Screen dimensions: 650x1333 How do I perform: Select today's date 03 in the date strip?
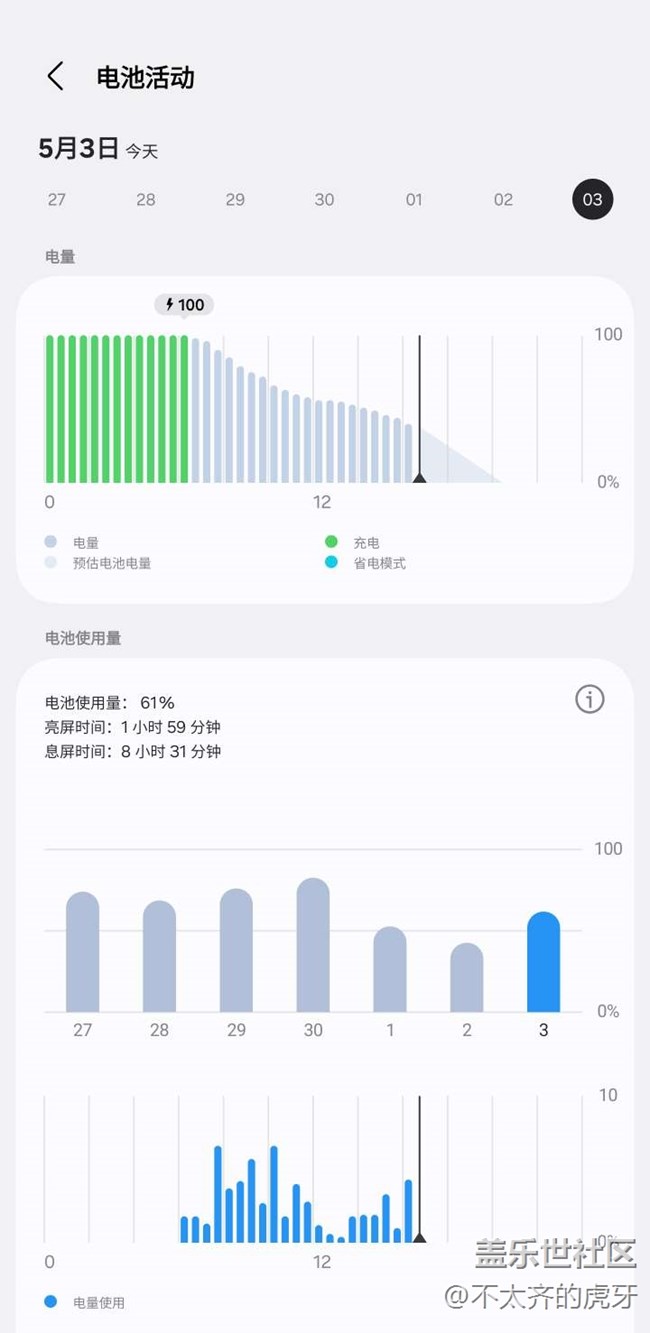[x=592, y=199]
